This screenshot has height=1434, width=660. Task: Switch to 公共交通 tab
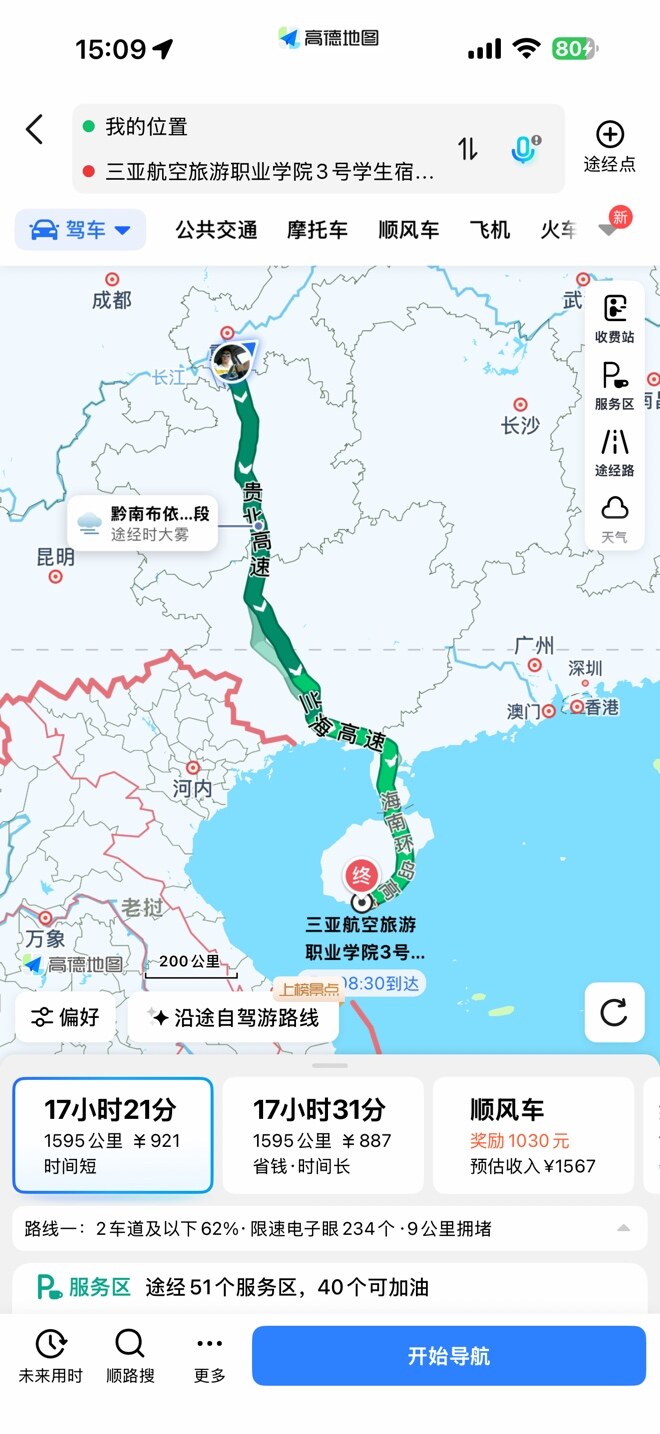[x=216, y=230]
